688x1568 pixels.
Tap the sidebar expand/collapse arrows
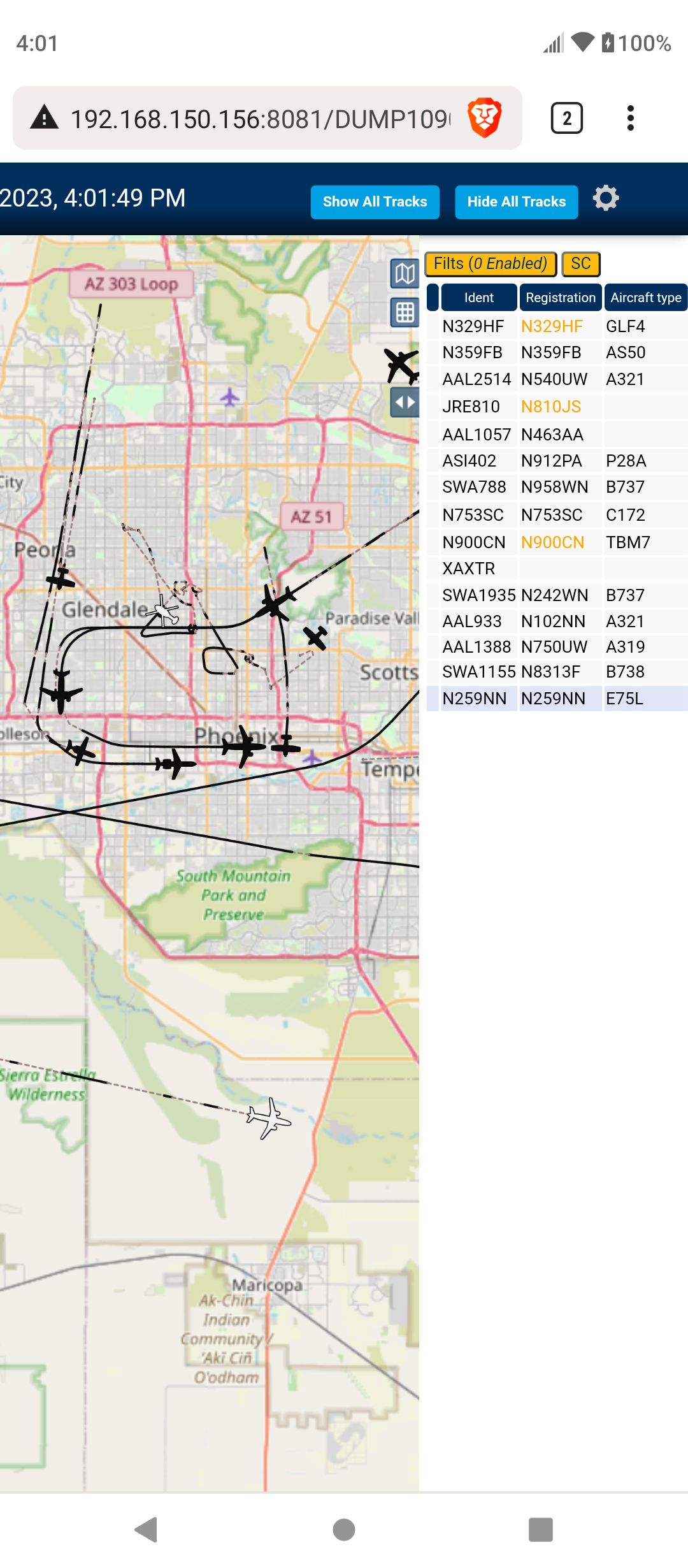pyautogui.click(x=405, y=402)
